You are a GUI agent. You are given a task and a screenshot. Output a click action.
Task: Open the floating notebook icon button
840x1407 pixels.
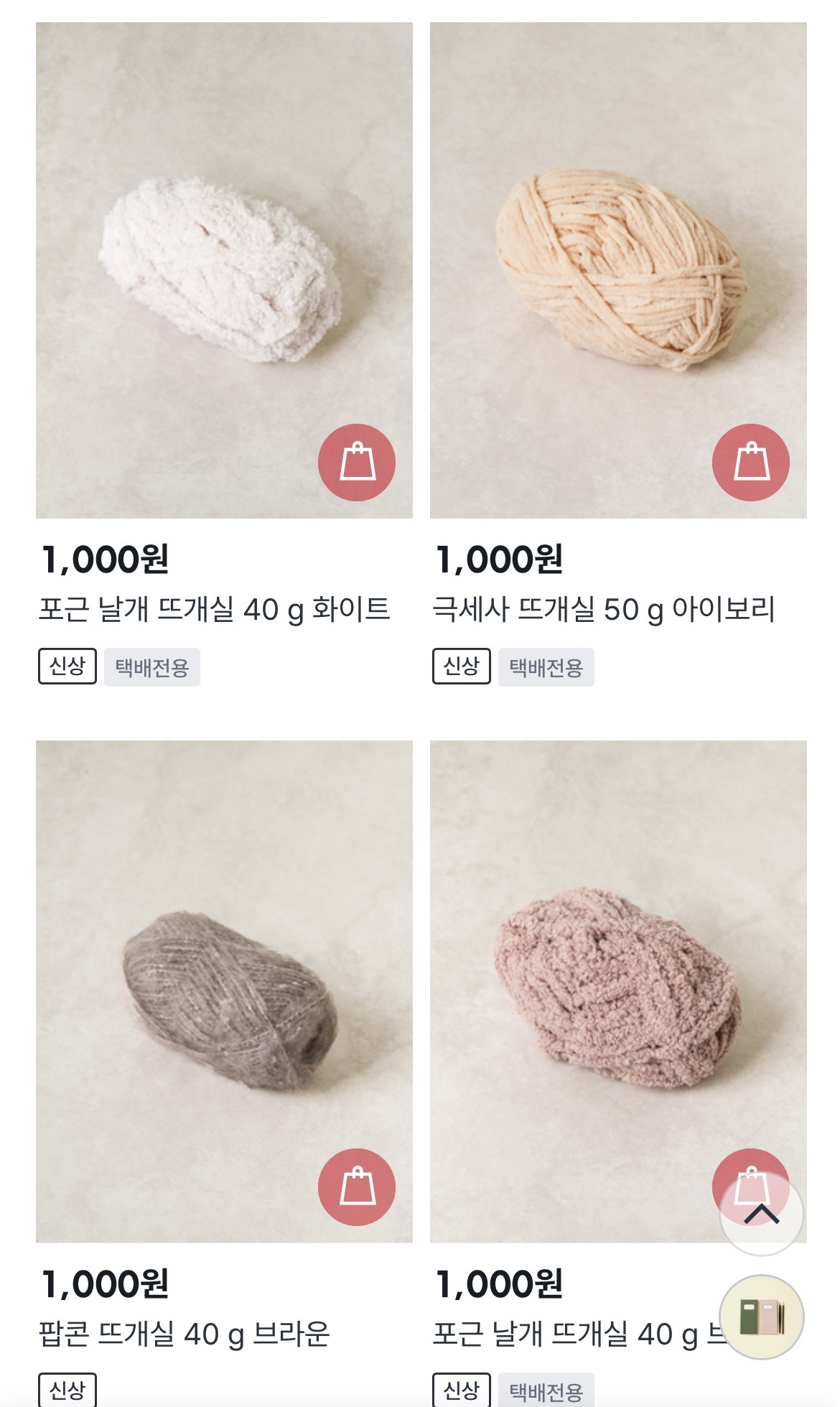[x=761, y=1317]
